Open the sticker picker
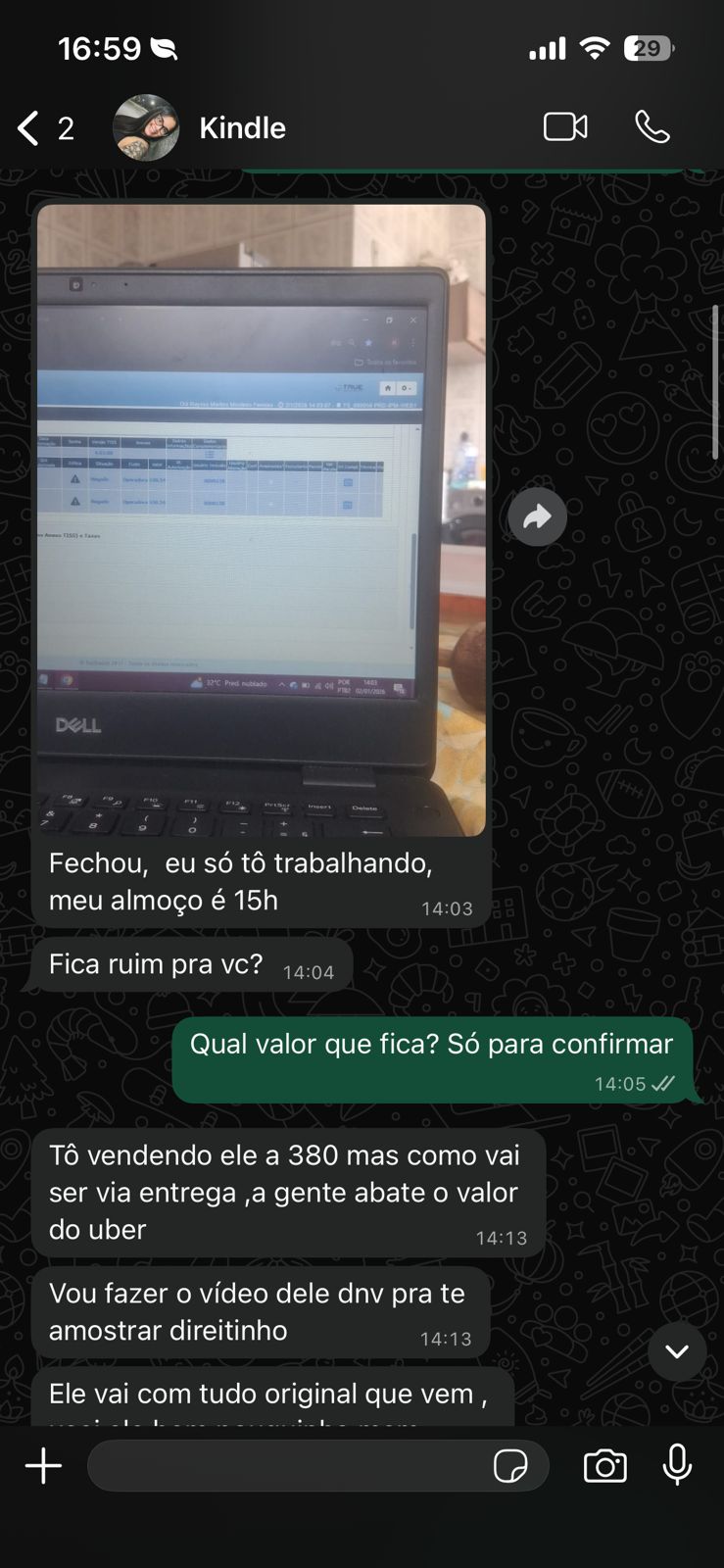This screenshot has width=724, height=1568. point(510,1466)
